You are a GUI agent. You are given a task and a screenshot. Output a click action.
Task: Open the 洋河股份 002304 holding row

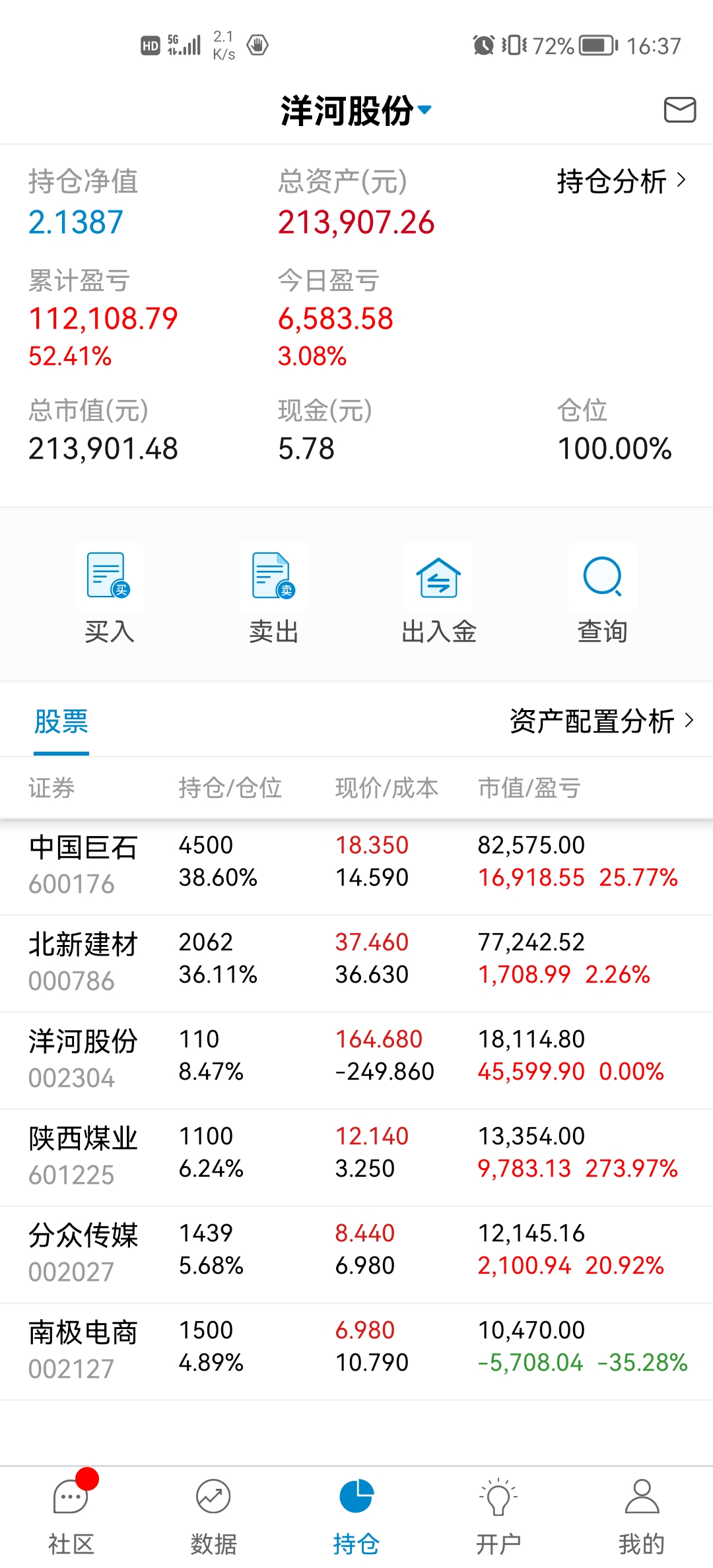[x=356, y=1059]
